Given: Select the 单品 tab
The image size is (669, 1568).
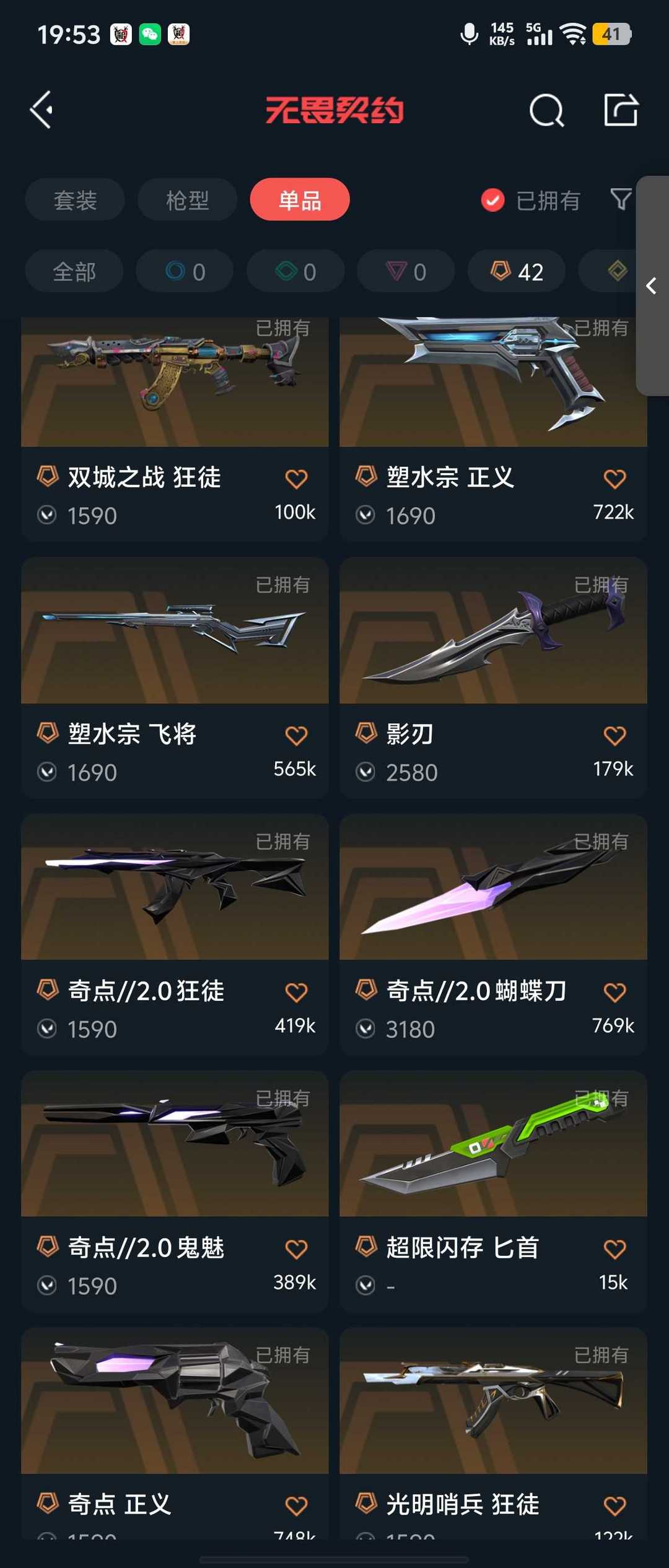Looking at the screenshot, I should [300, 200].
